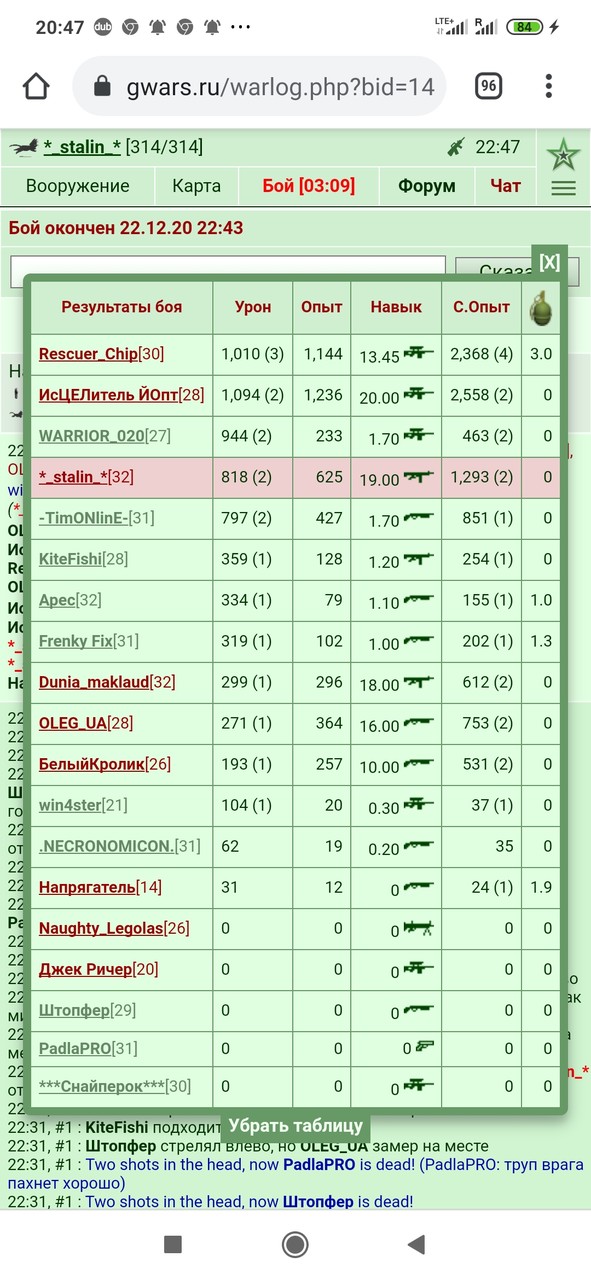The image size is (591, 1280).
Task: Open the game's hamburger menu under the star
Action: tap(564, 188)
